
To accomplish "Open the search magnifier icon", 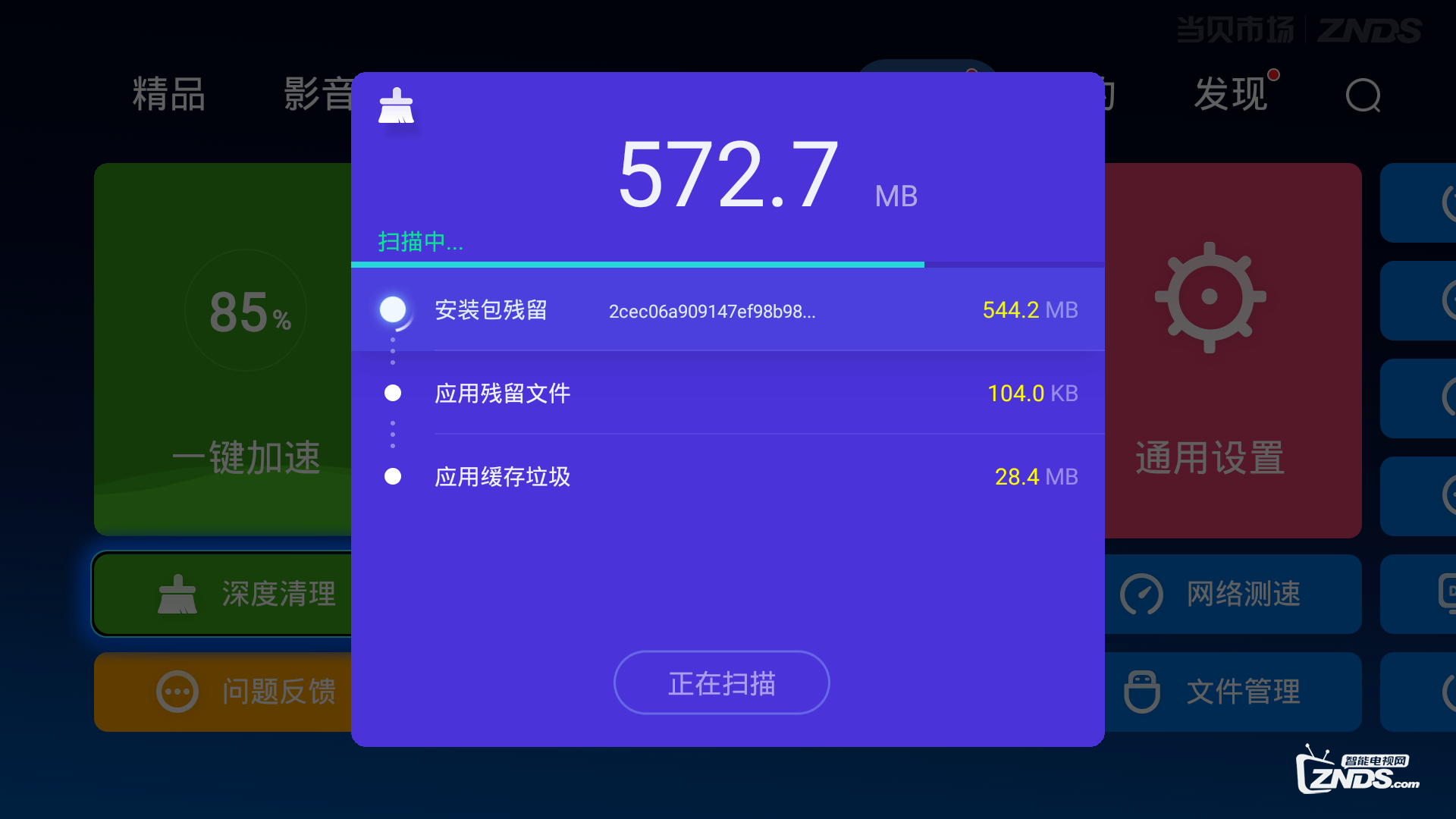I will (x=1363, y=96).
